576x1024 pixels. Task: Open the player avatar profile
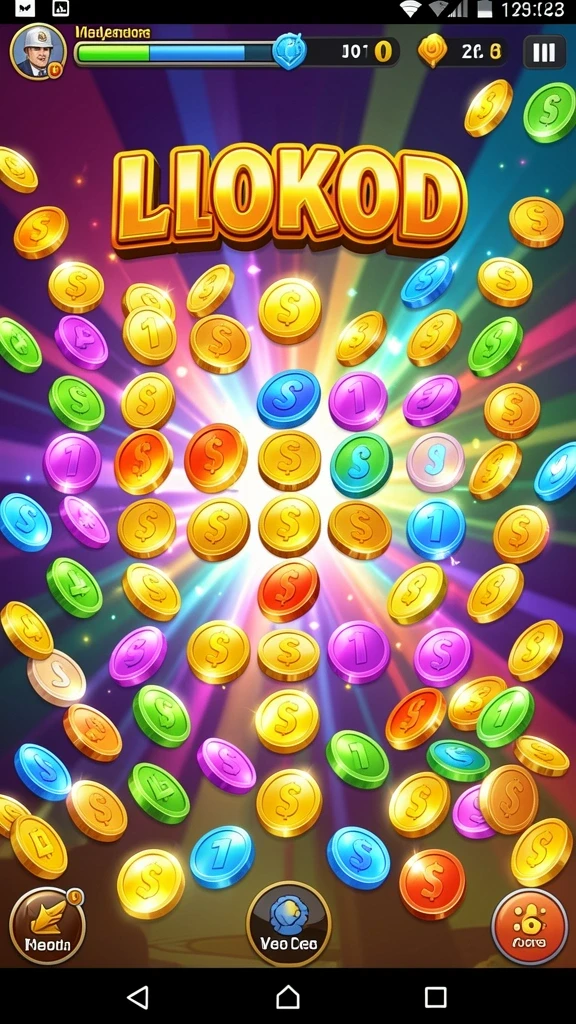pyautogui.click(x=39, y=52)
